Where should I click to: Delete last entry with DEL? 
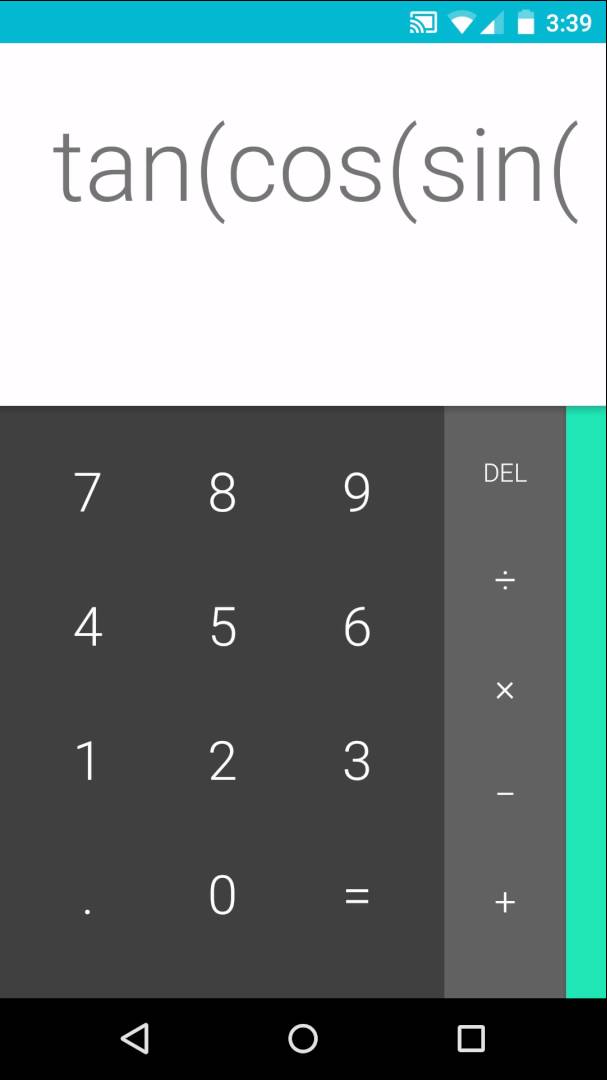click(505, 474)
